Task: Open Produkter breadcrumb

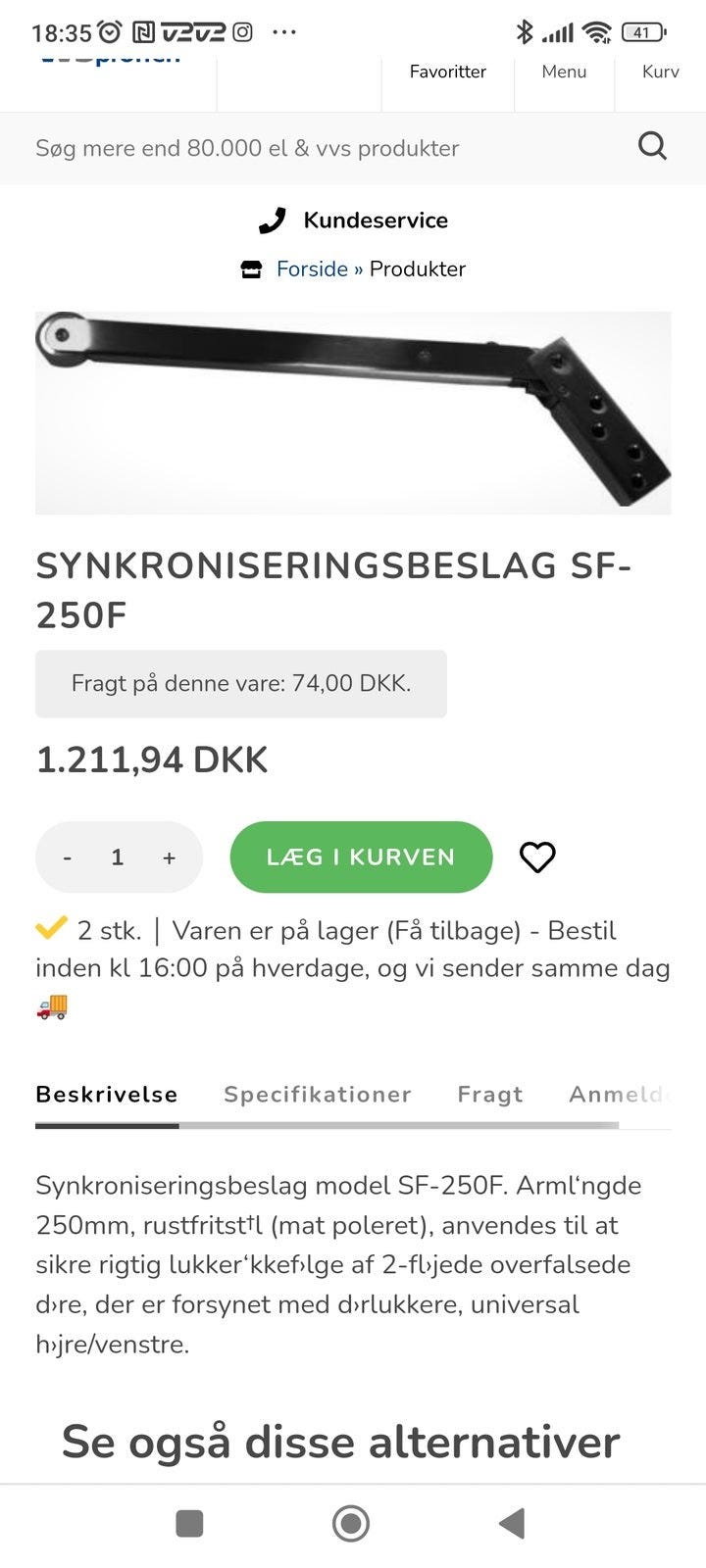Action: click(x=417, y=269)
